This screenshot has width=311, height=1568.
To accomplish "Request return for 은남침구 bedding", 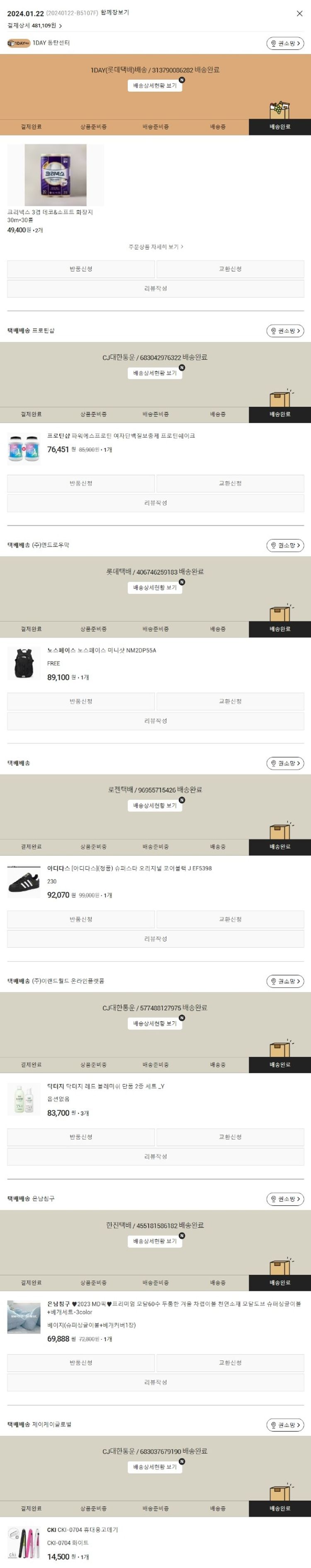I will 81,1363.
